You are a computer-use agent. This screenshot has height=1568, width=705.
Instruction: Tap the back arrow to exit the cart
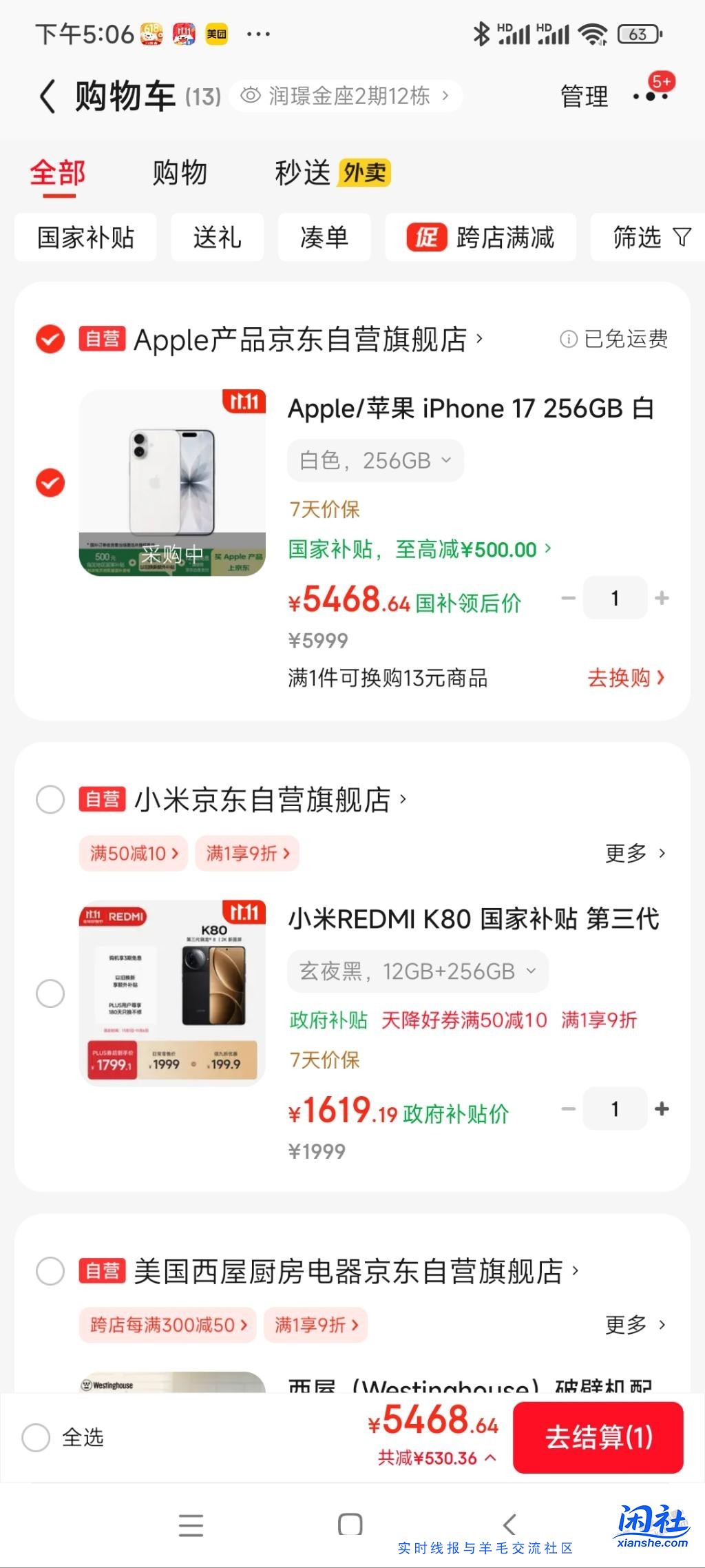pos(47,96)
